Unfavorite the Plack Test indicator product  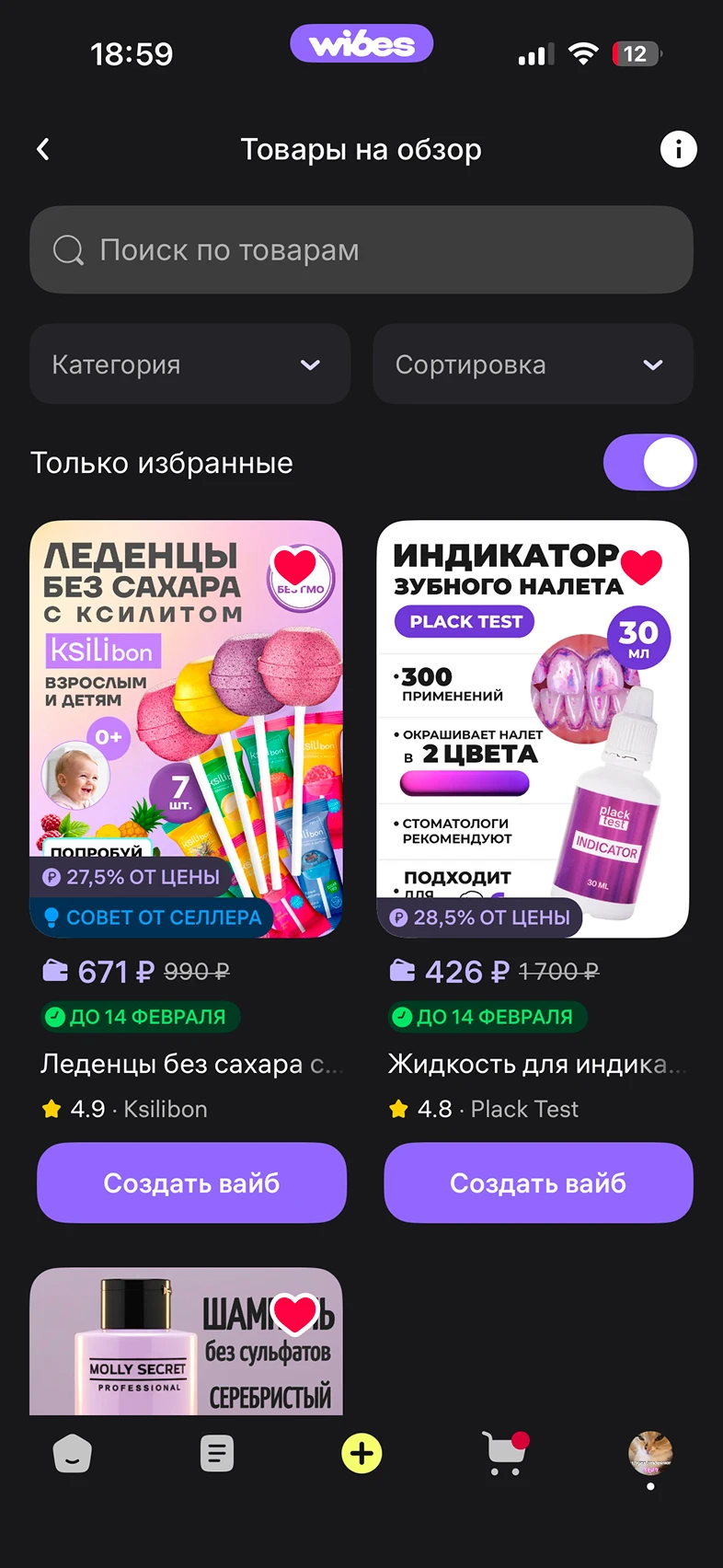point(641,566)
